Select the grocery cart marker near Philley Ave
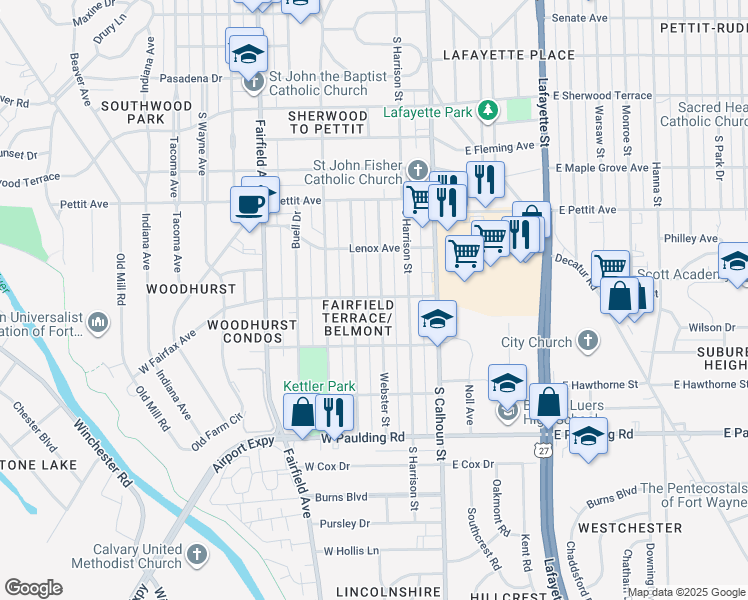Screen dimensions: 748x600 pos(610,268)
